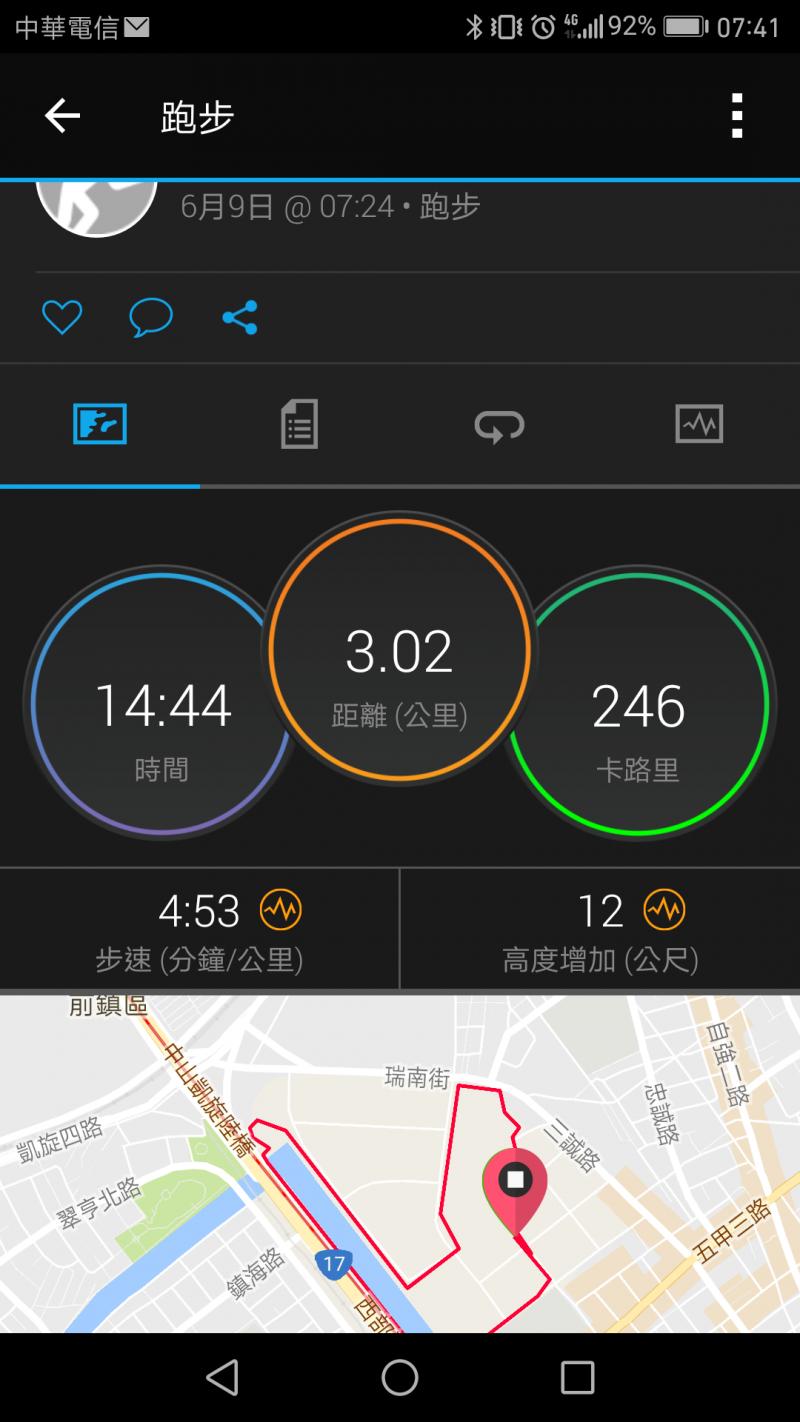Switch to the stats details tab
Viewport: 800px width, 1422px height.
point(299,425)
